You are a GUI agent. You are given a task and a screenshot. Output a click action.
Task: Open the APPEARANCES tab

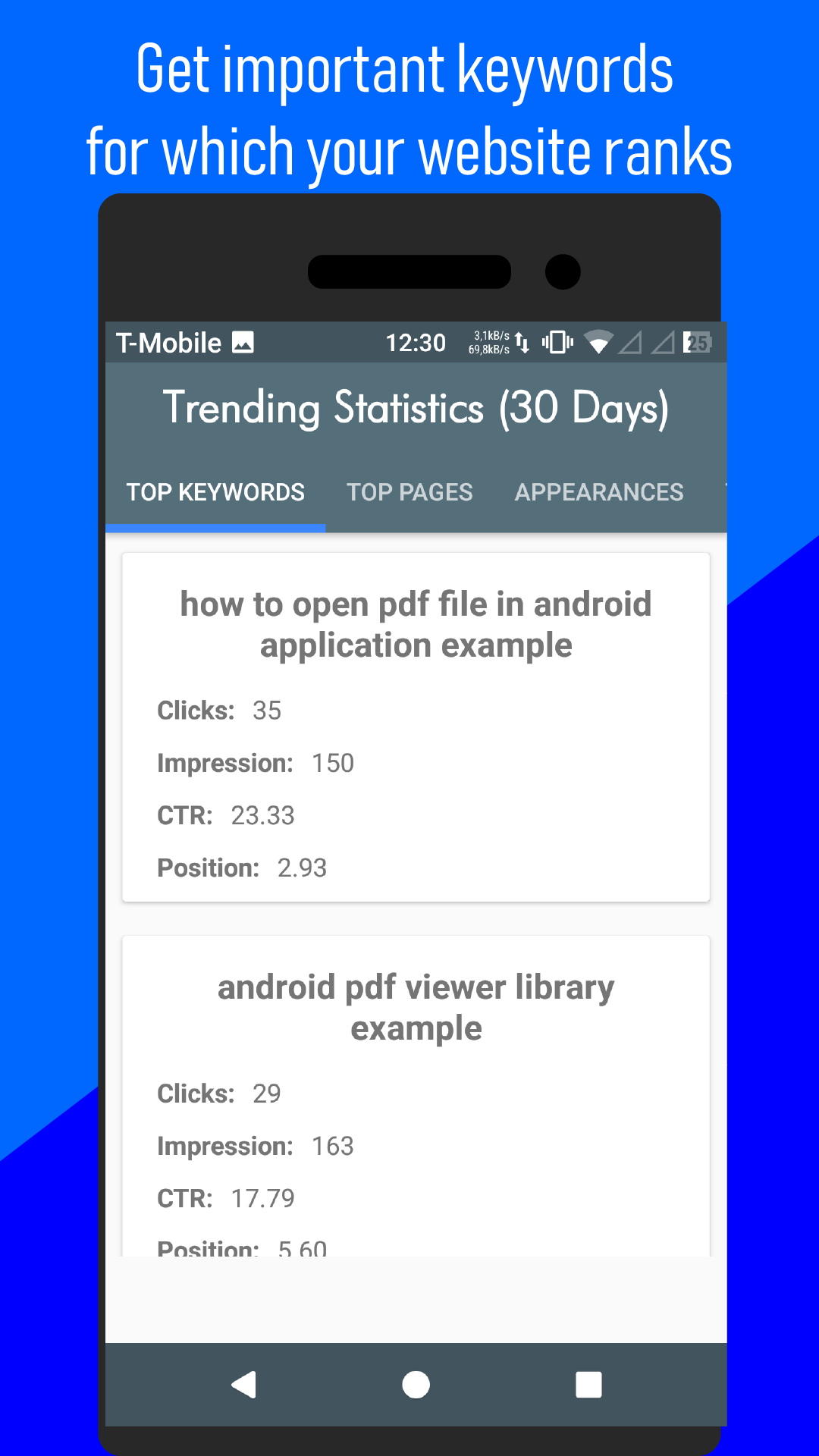[598, 492]
